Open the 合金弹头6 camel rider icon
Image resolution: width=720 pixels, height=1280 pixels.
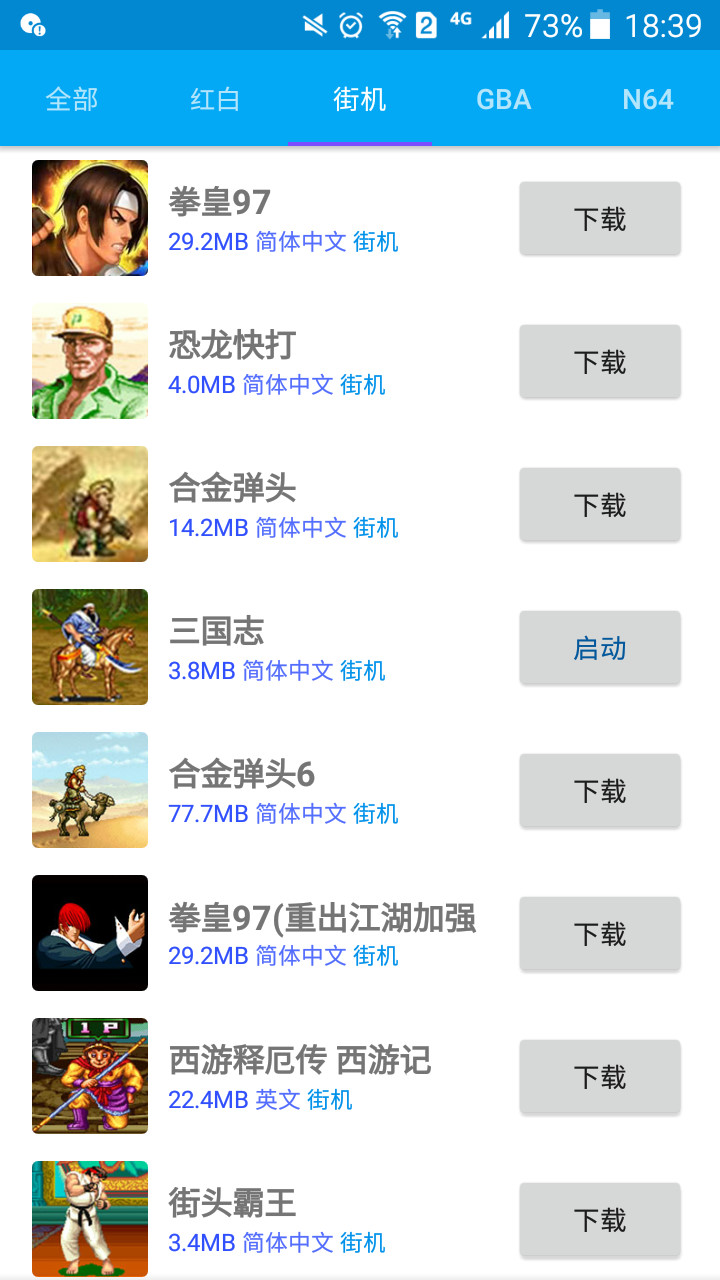pyautogui.click(x=89, y=790)
